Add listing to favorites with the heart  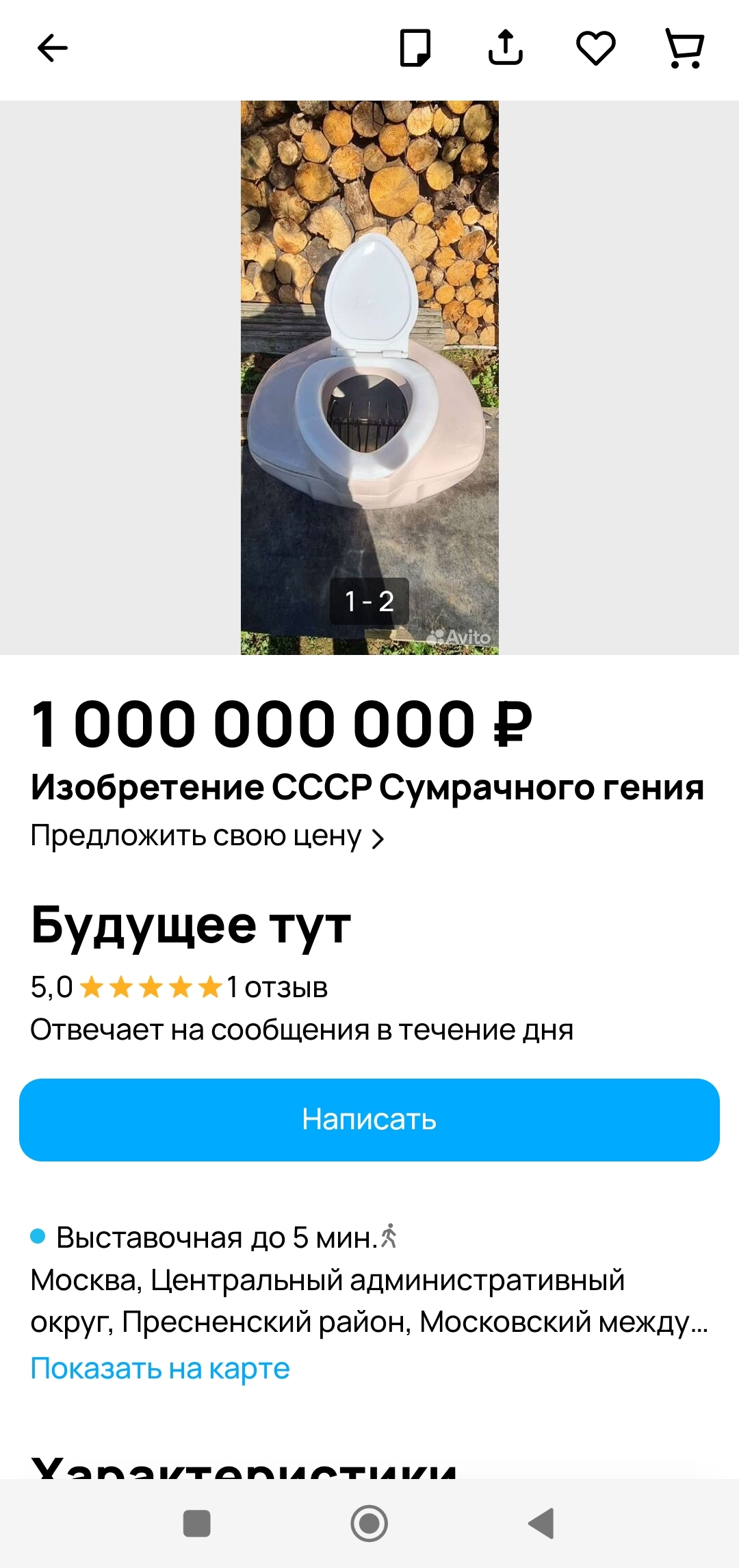(x=595, y=48)
